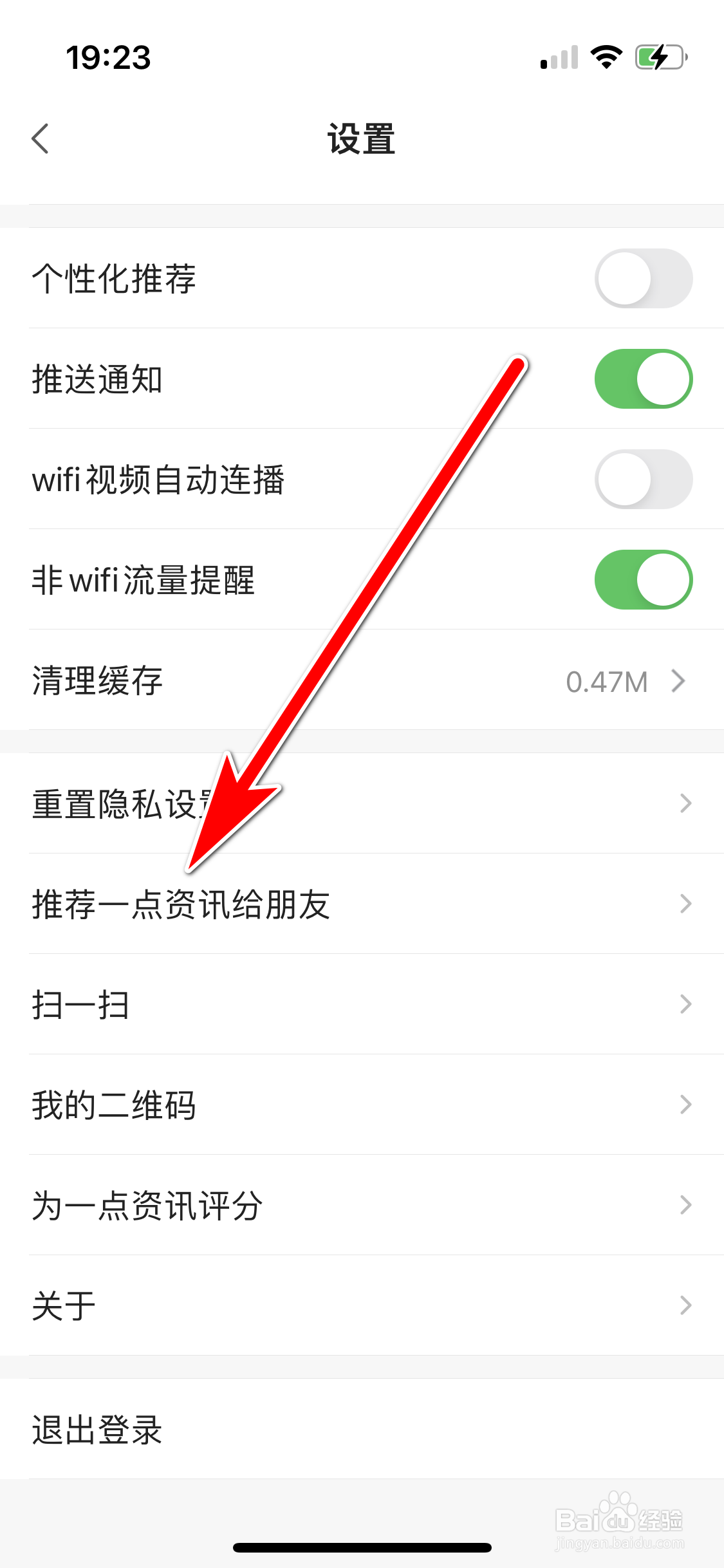
Task: Tap the cellular signal indicator
Action: point(557,57)
